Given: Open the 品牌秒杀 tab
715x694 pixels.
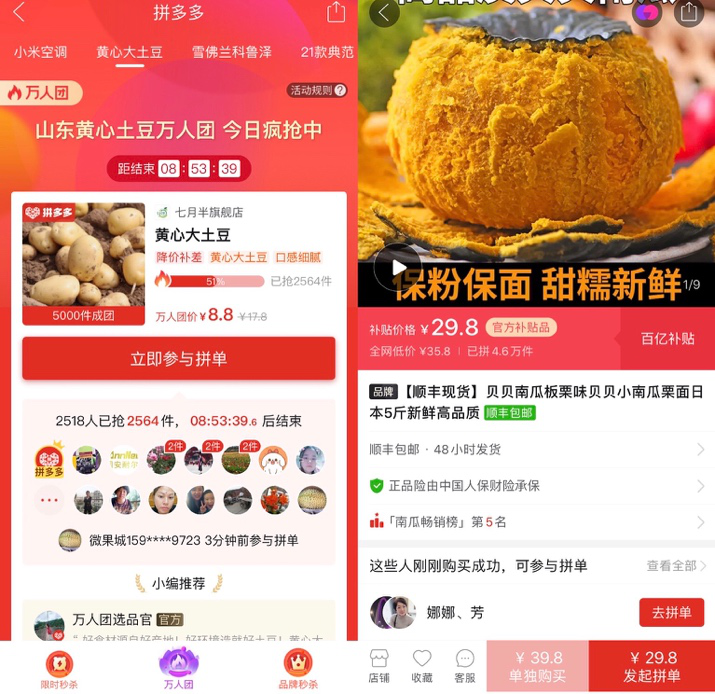Looking at the screenshot, I should click(298, 668).
